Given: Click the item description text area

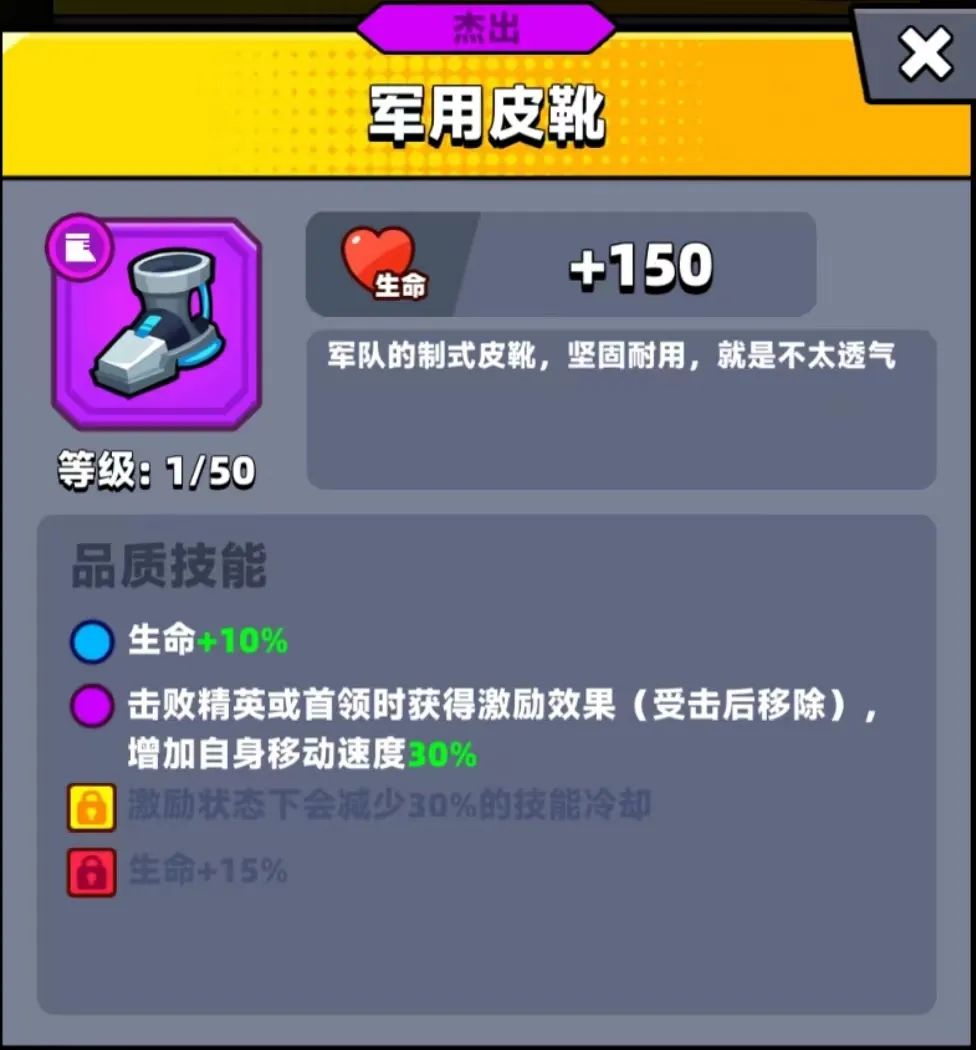Looking at the screenshot, I should point(620,356).
